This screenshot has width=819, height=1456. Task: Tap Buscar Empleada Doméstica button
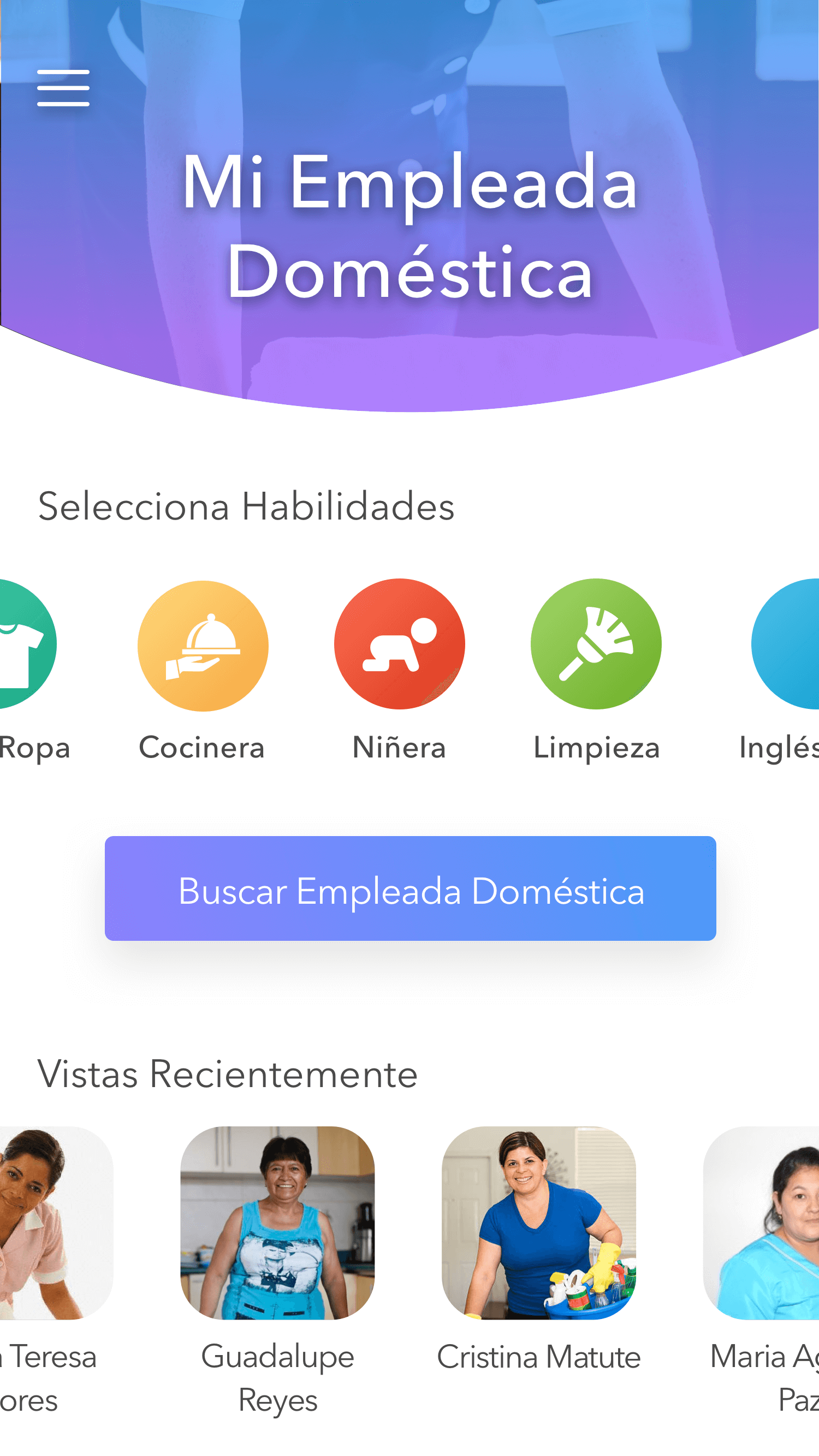(410, 888)
